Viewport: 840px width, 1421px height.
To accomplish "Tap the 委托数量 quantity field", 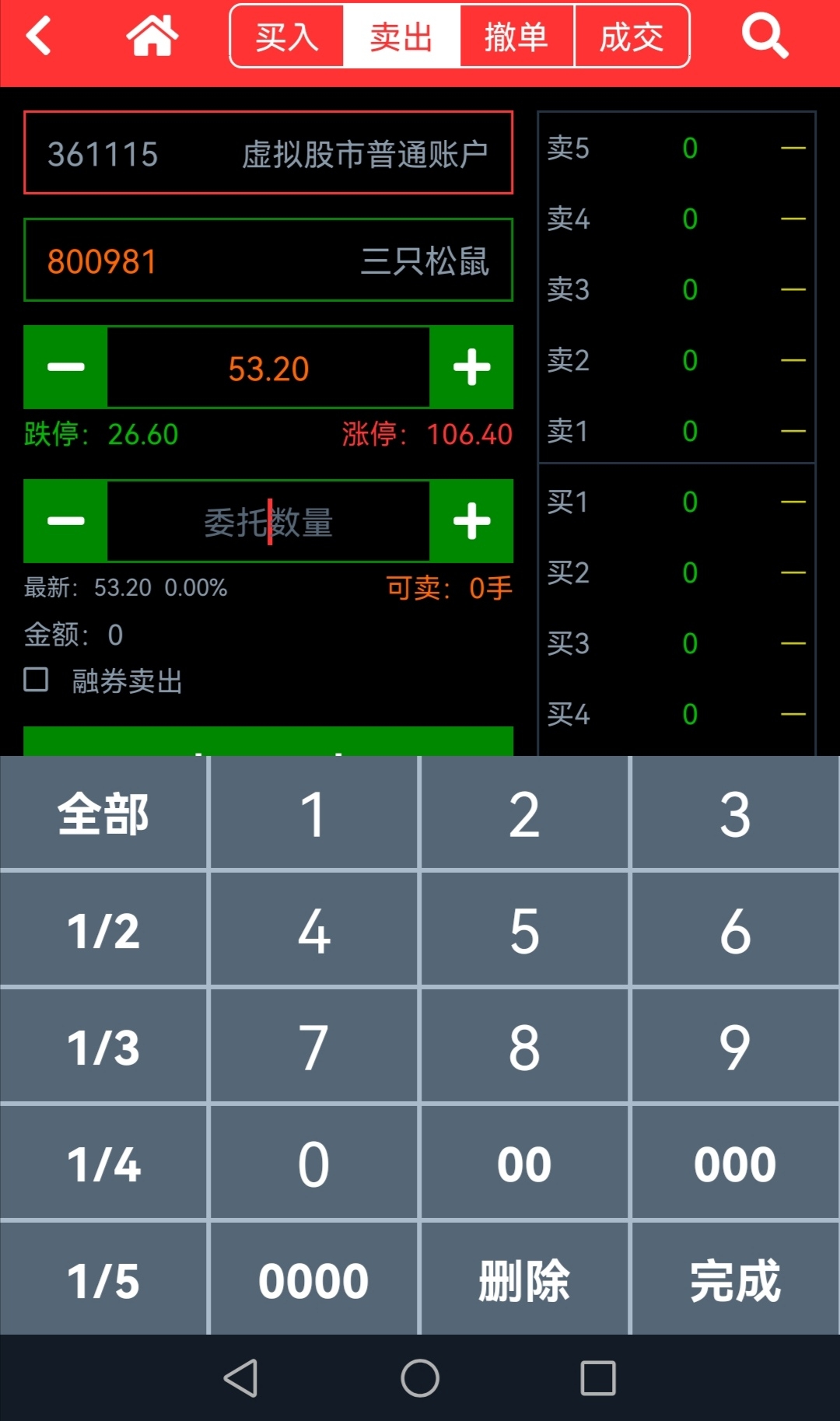I will click(x=268, y=521).
